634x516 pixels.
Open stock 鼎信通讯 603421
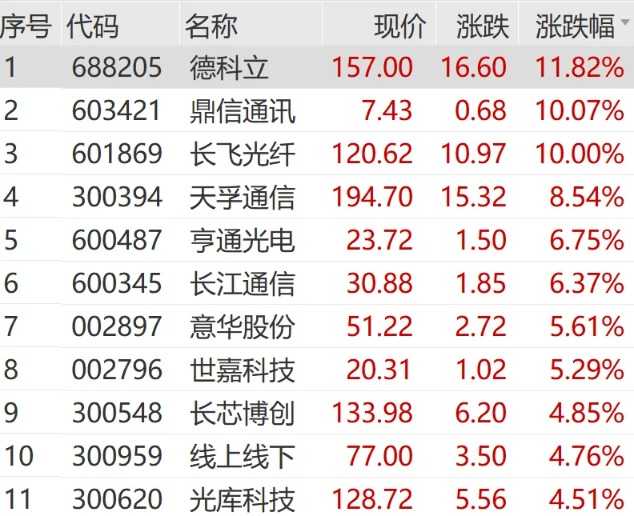pos(242,111)
